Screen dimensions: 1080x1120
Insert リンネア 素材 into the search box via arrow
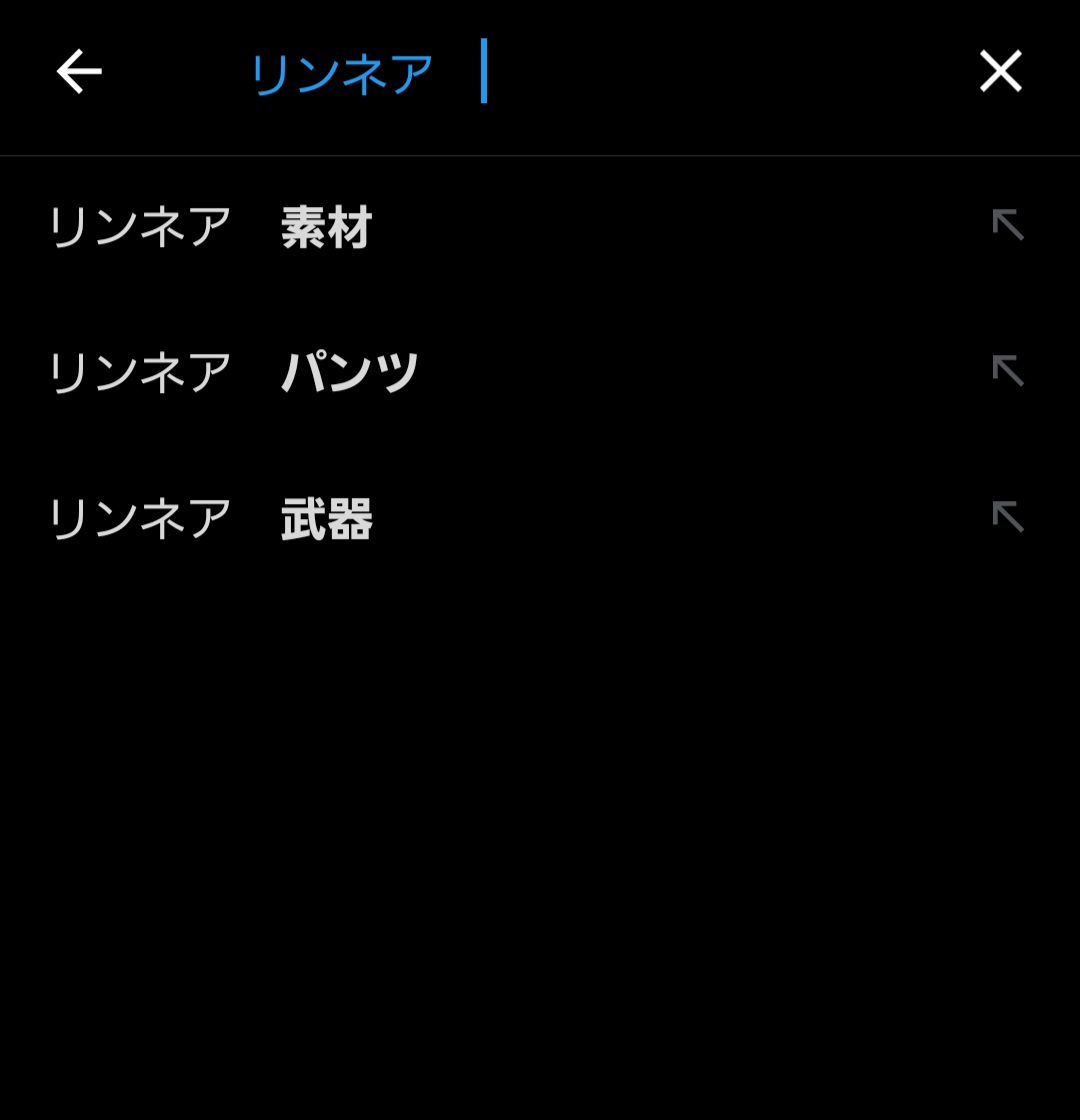coord(1007,225)
